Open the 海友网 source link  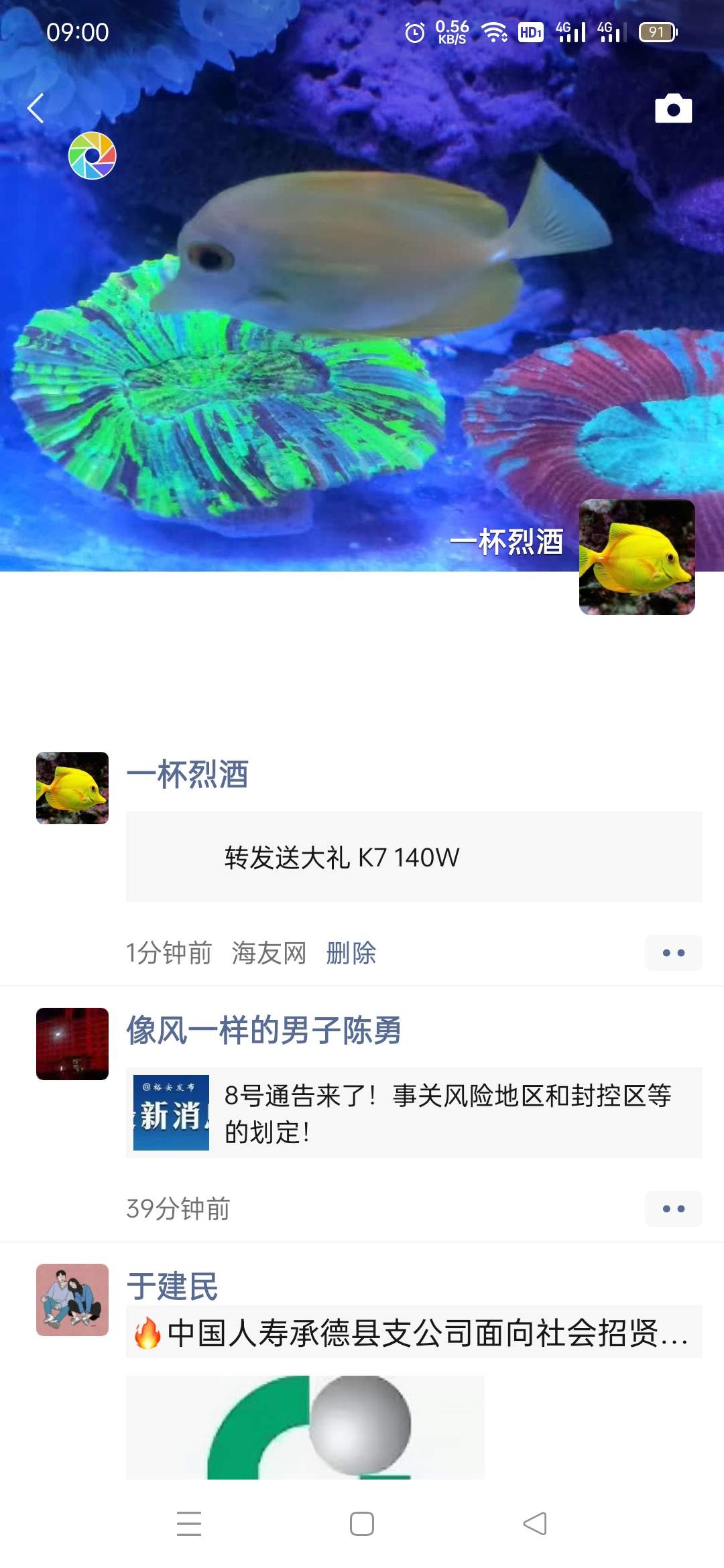tap(269, 953)
